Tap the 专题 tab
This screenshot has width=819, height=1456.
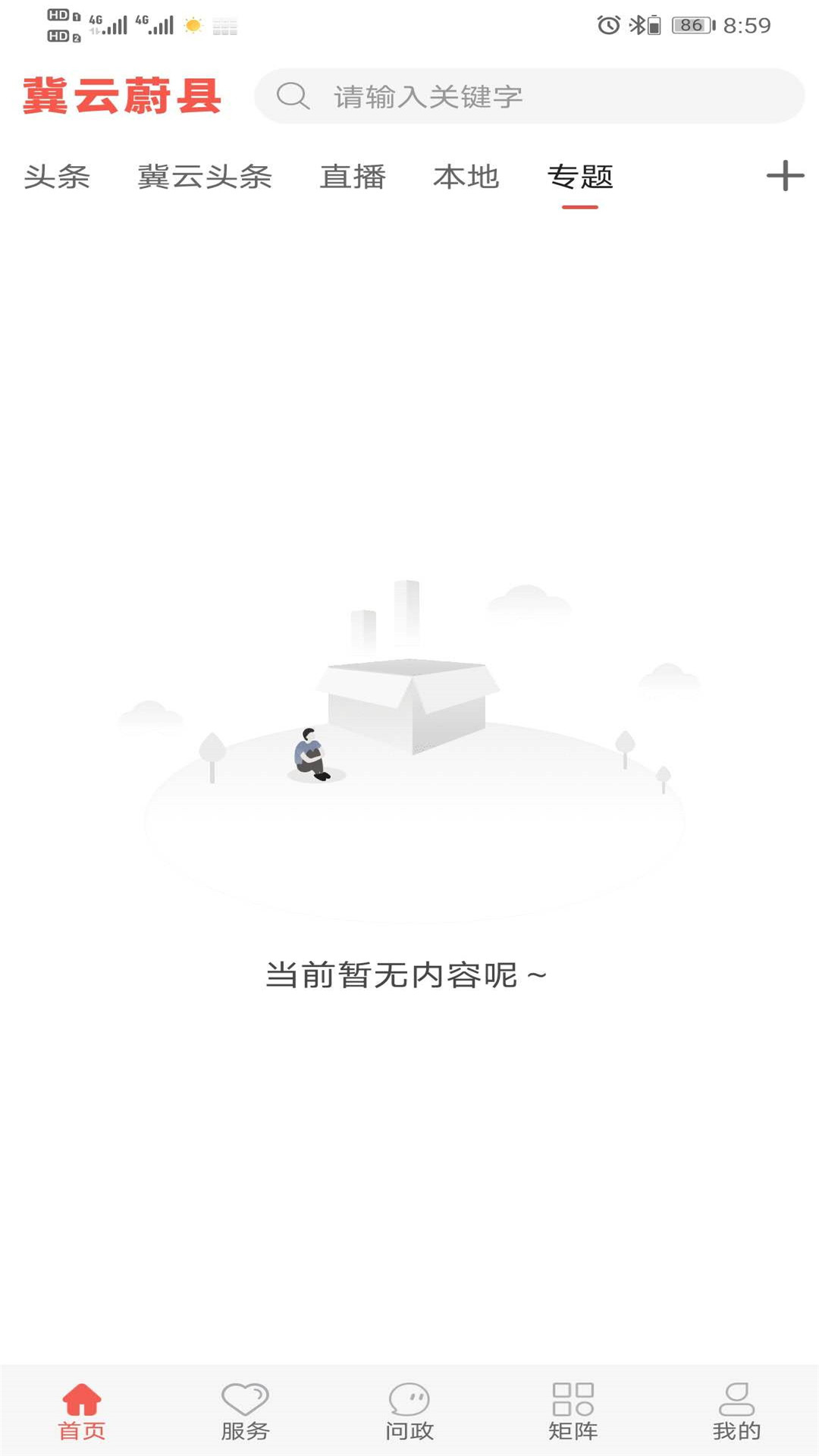(580, 177)
